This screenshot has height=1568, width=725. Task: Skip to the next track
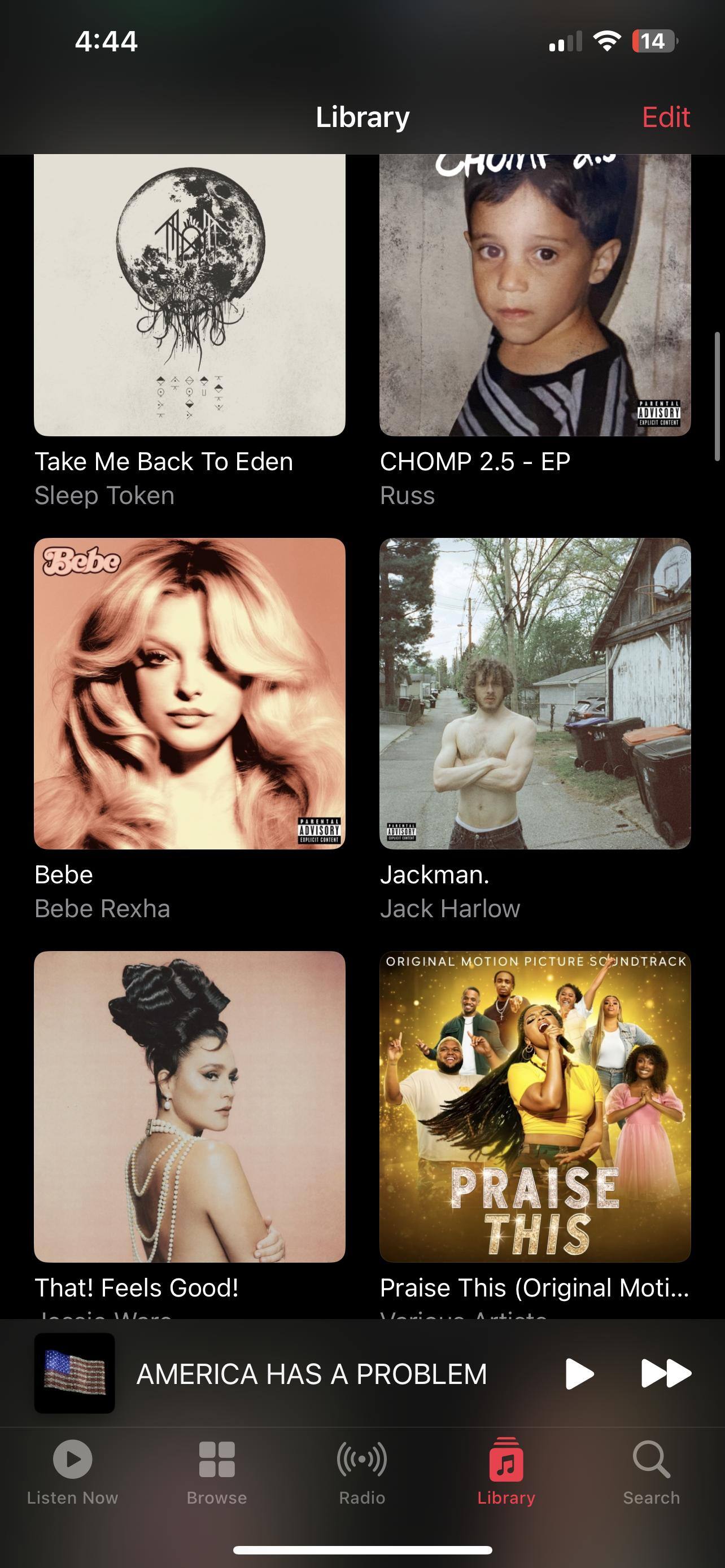pyautogui.click(x=665, y=1374)
